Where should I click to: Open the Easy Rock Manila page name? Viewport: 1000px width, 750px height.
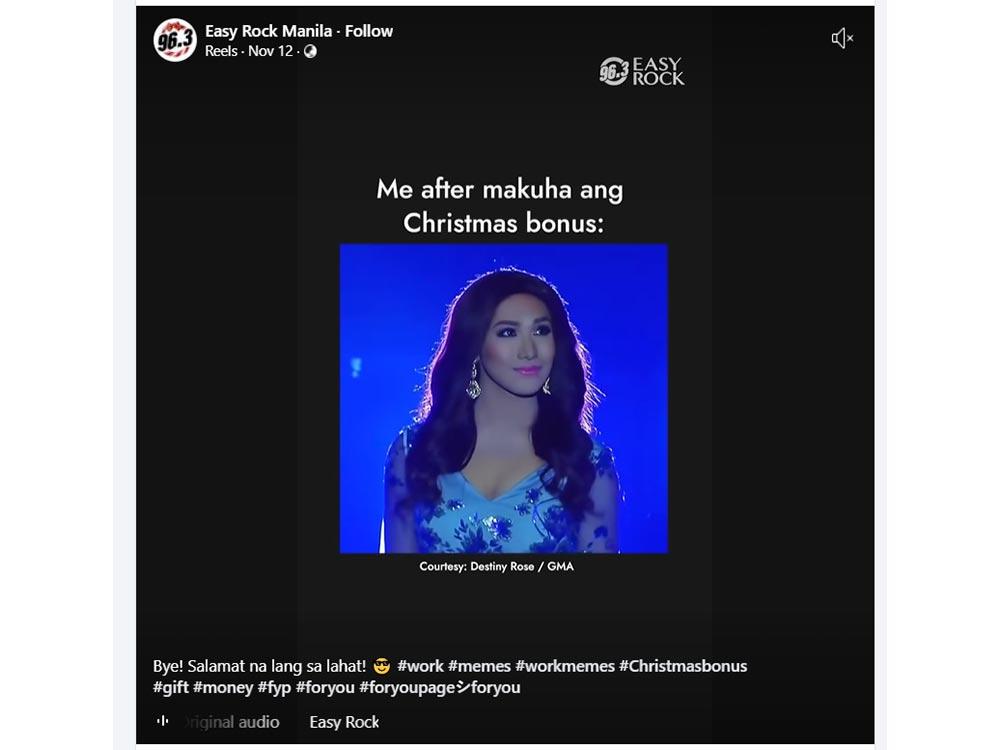[268, 31]
